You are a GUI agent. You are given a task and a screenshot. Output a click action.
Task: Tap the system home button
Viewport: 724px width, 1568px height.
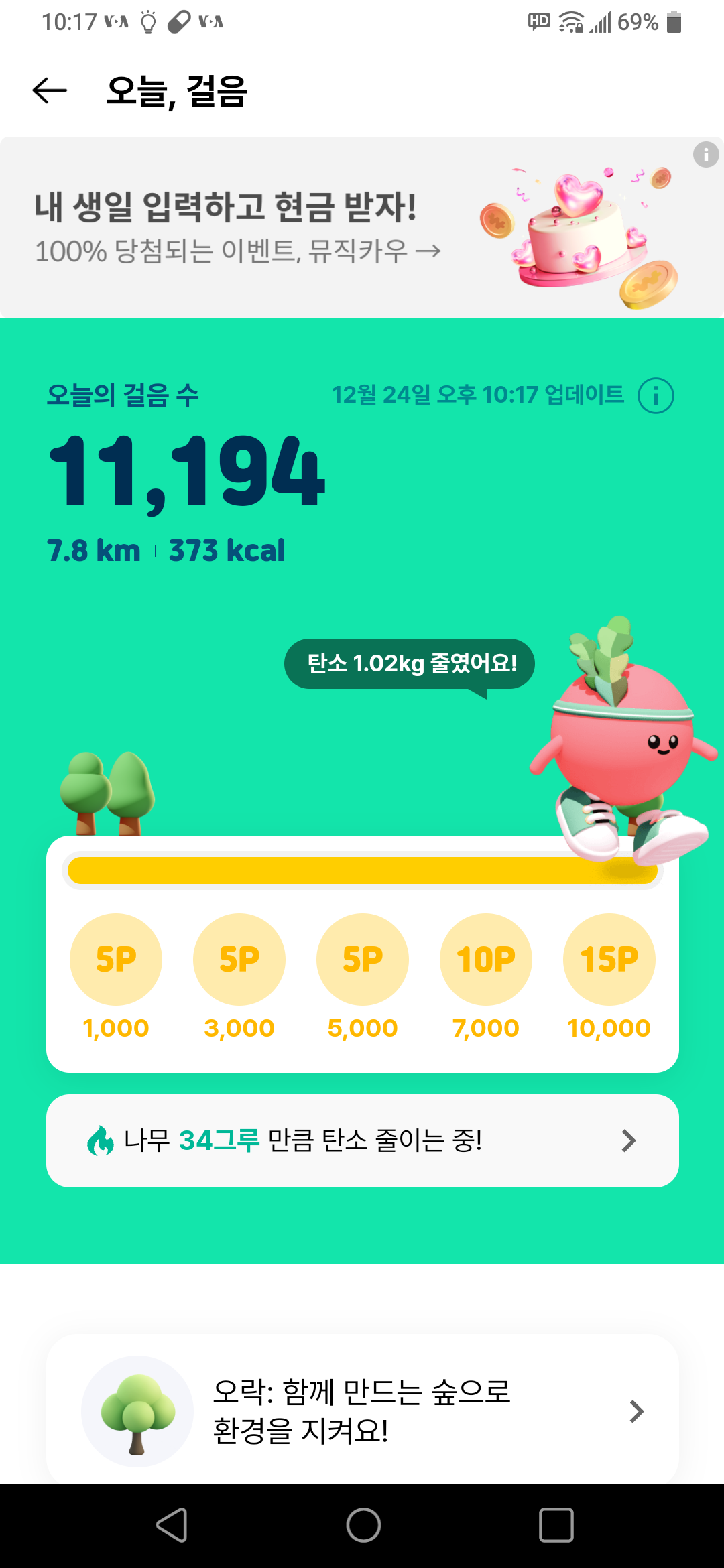(x=363, y=1526)
